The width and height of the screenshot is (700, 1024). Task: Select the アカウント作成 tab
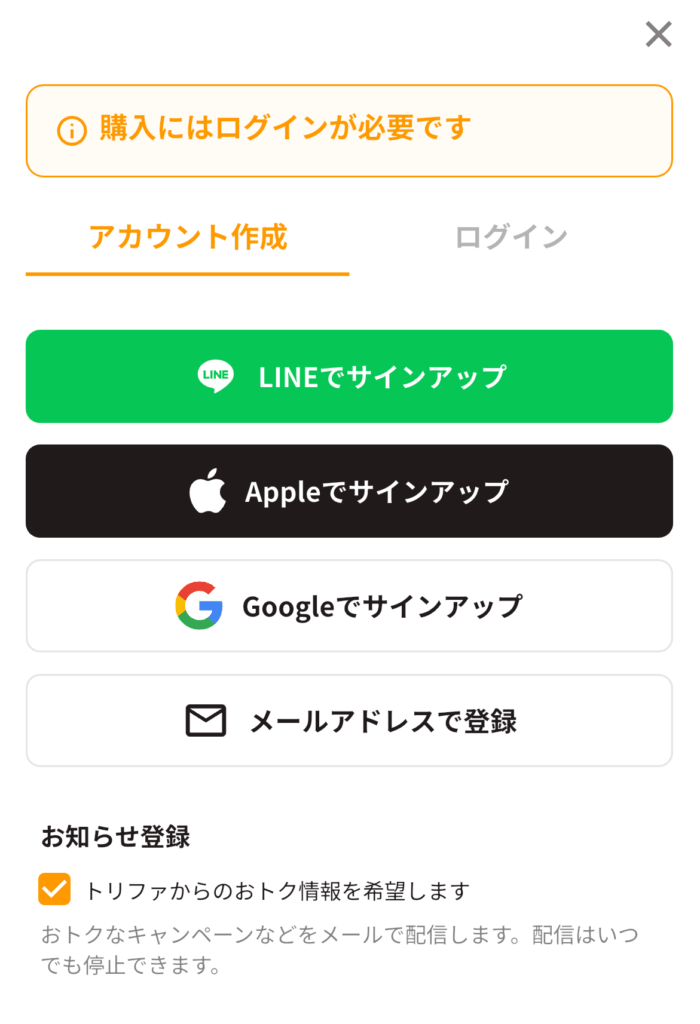pos(188,237)
